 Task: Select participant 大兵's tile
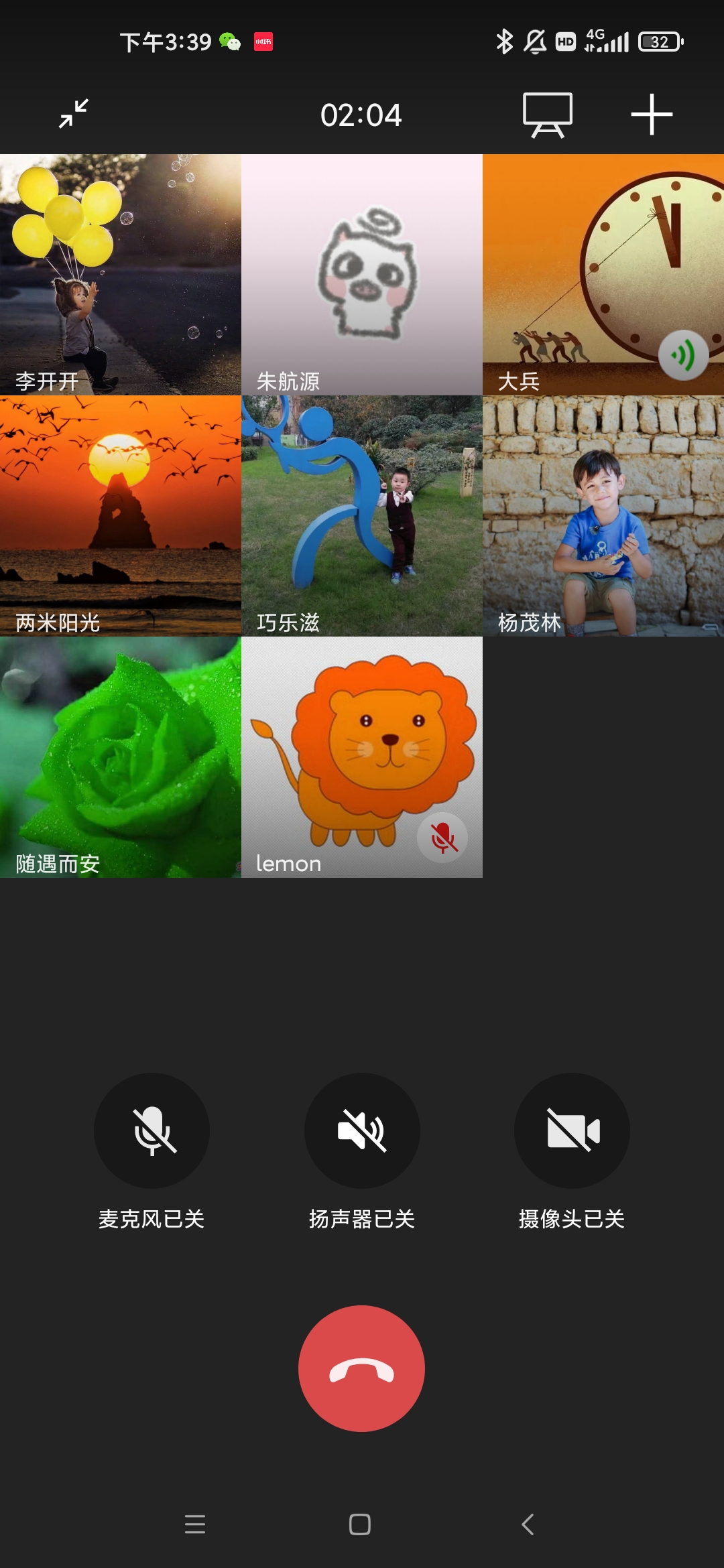click(x=603, y=275)
